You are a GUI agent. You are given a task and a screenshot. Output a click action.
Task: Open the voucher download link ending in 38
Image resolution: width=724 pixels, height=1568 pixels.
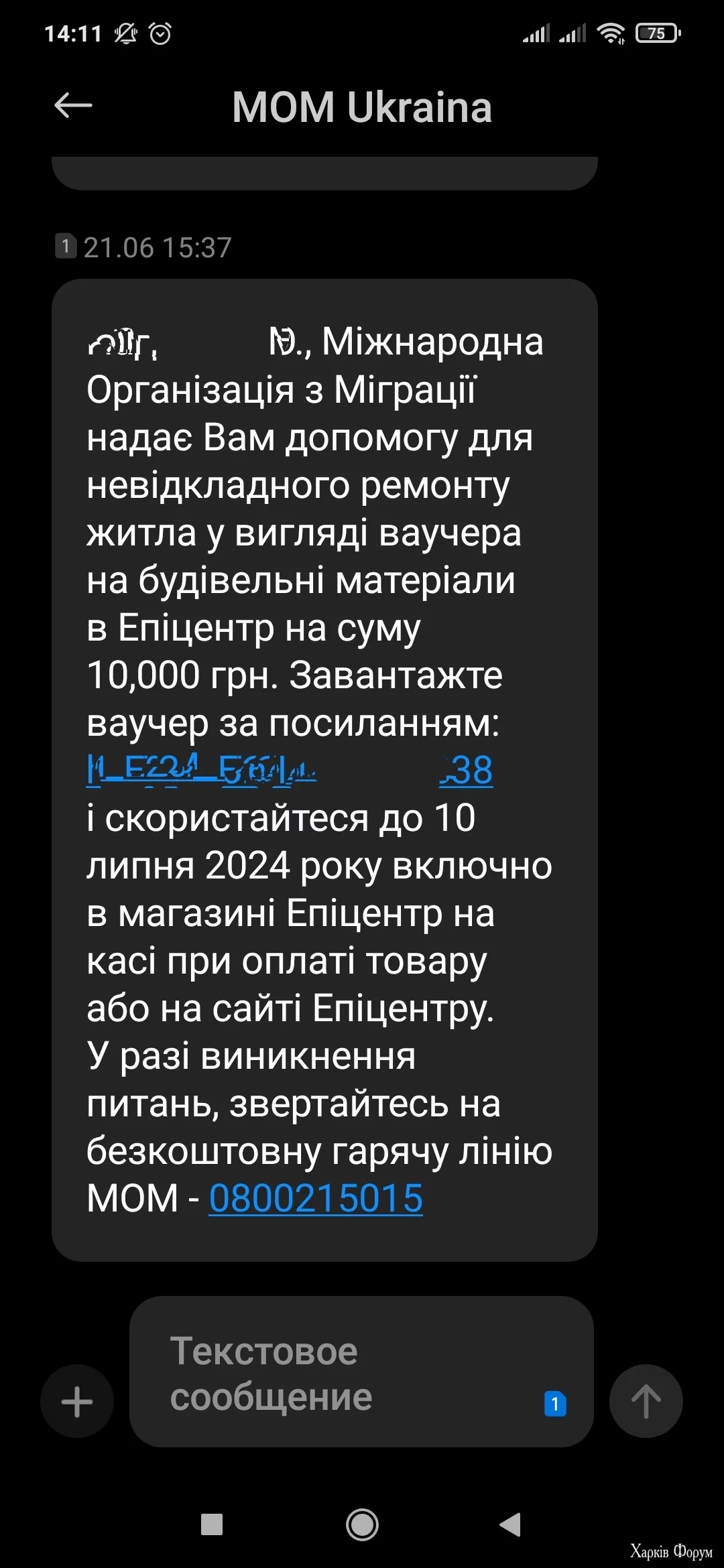click(288, 771)
